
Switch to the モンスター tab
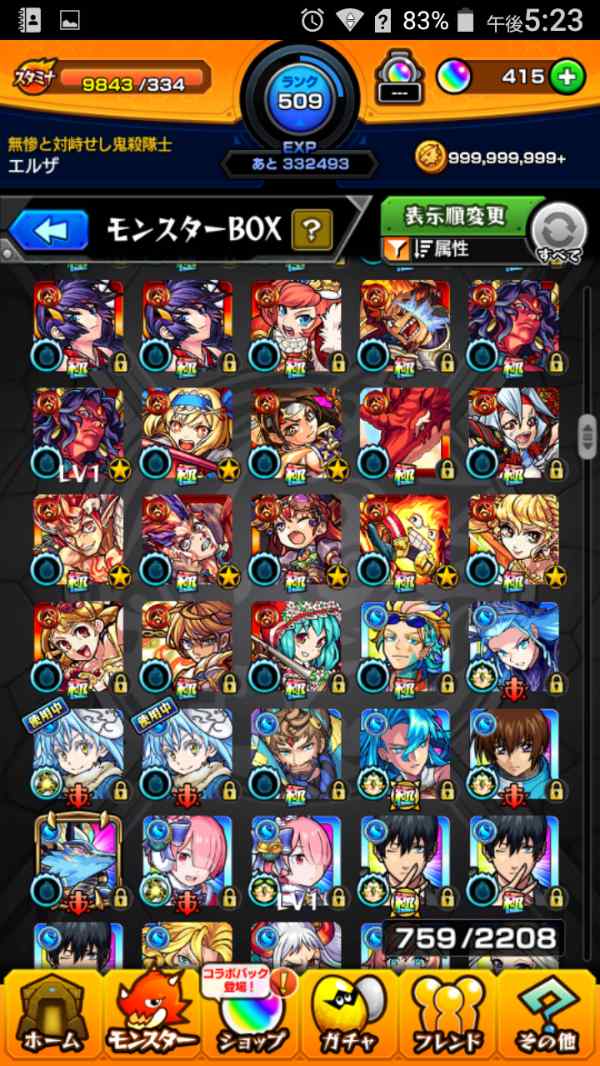150,1013
